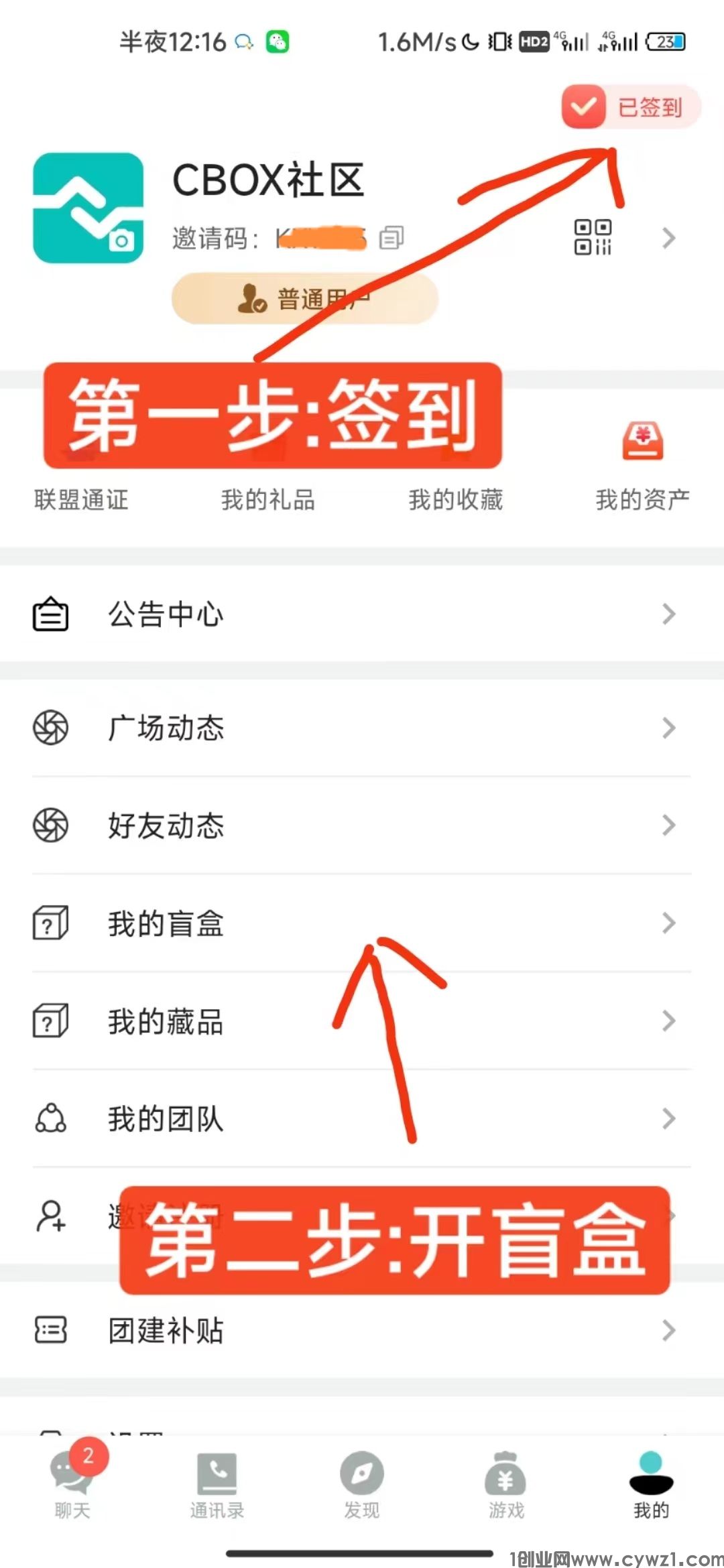Select the 我的盲盒 box icon
Image resolution: width=724 pixels, height=1568 pixels.
pyautogui.click(x=50, y=923)
